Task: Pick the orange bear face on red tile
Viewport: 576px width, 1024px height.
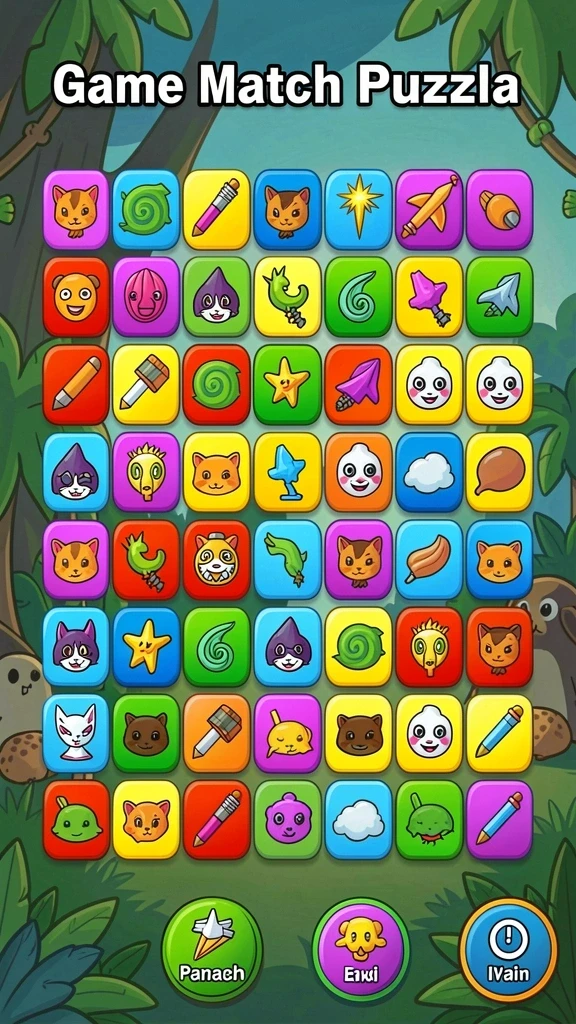Action: point(76,296)
